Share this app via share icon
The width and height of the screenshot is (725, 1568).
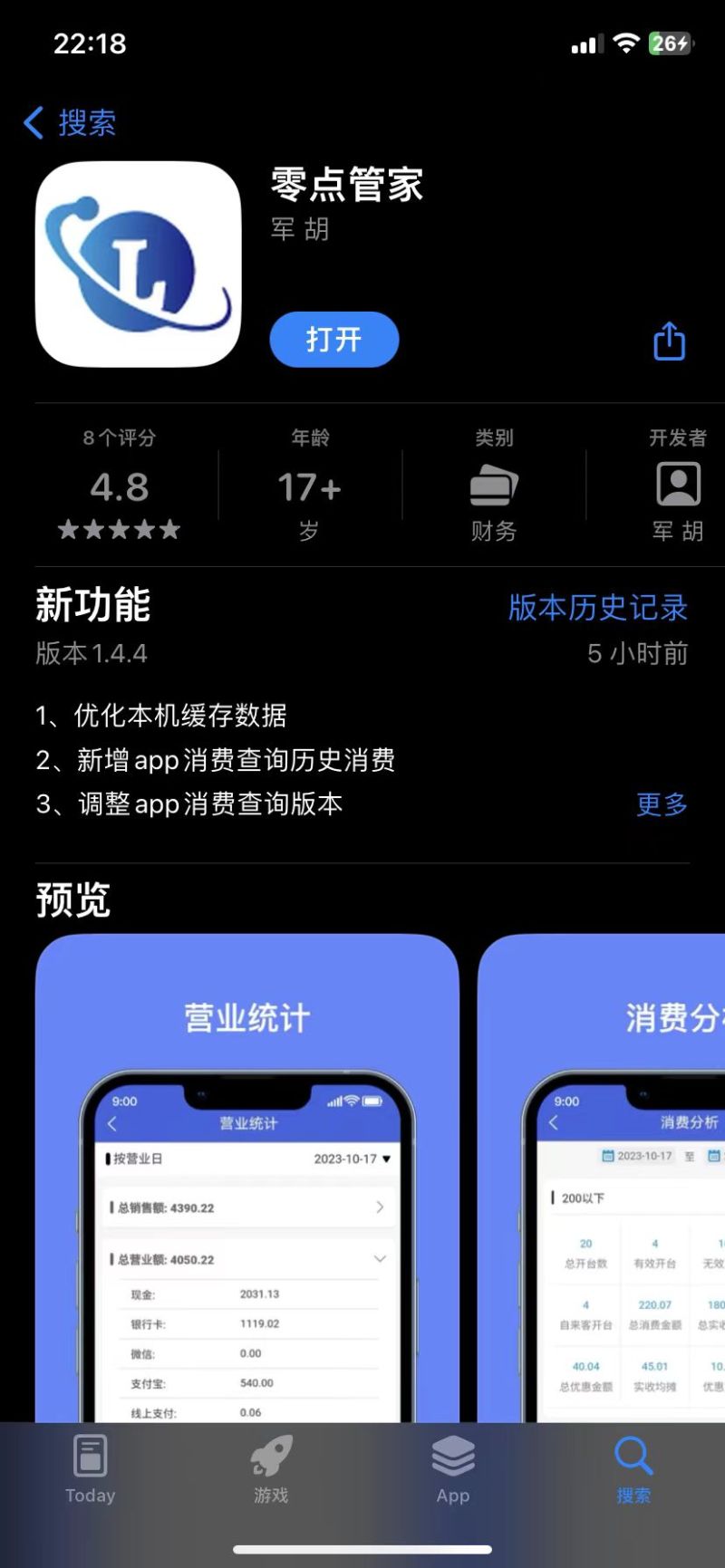click(x=670, y=341)
